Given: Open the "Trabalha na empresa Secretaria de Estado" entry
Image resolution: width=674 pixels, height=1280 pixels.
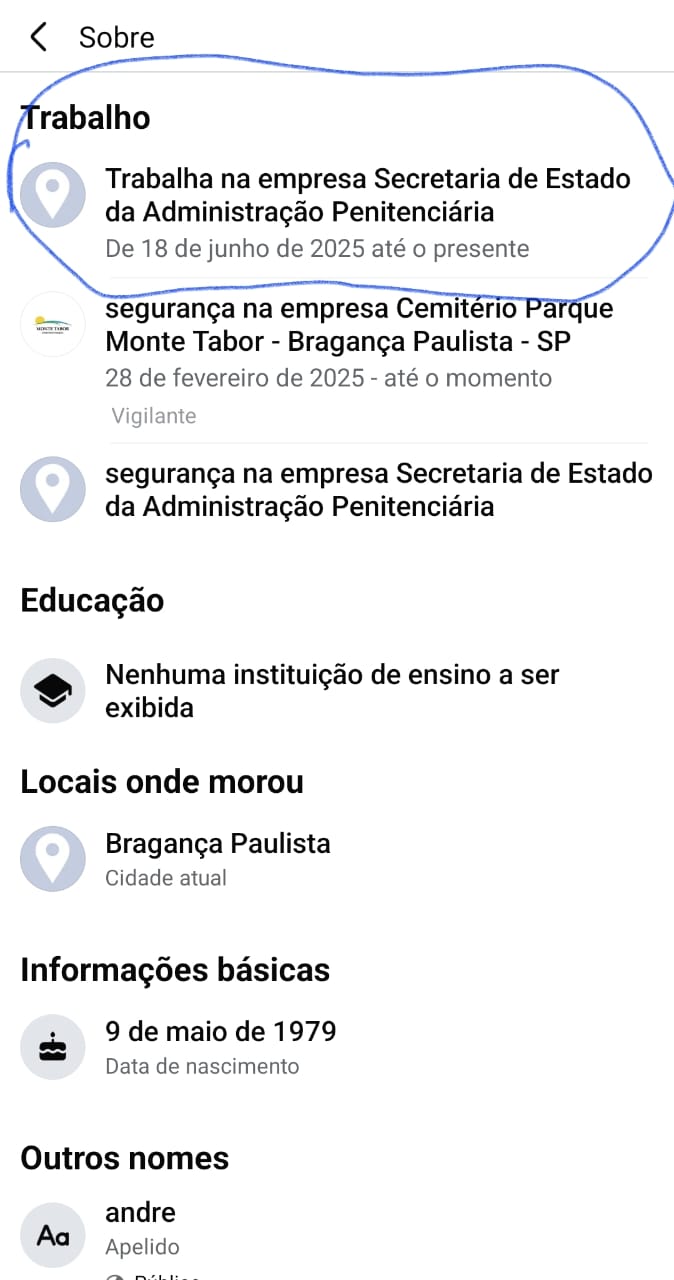Looking at the screenshot, I should coord(368,195).
